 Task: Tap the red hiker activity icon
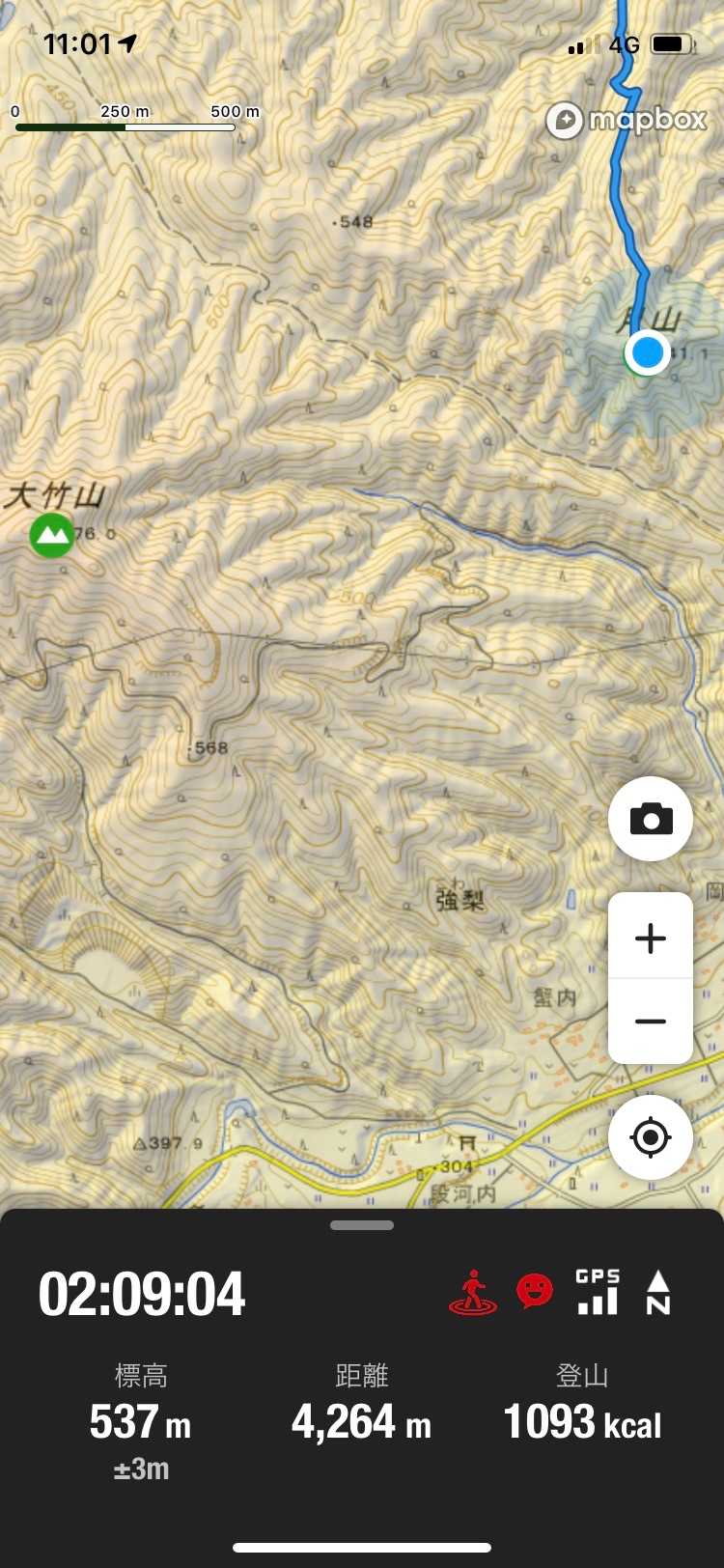[473, 1293]
